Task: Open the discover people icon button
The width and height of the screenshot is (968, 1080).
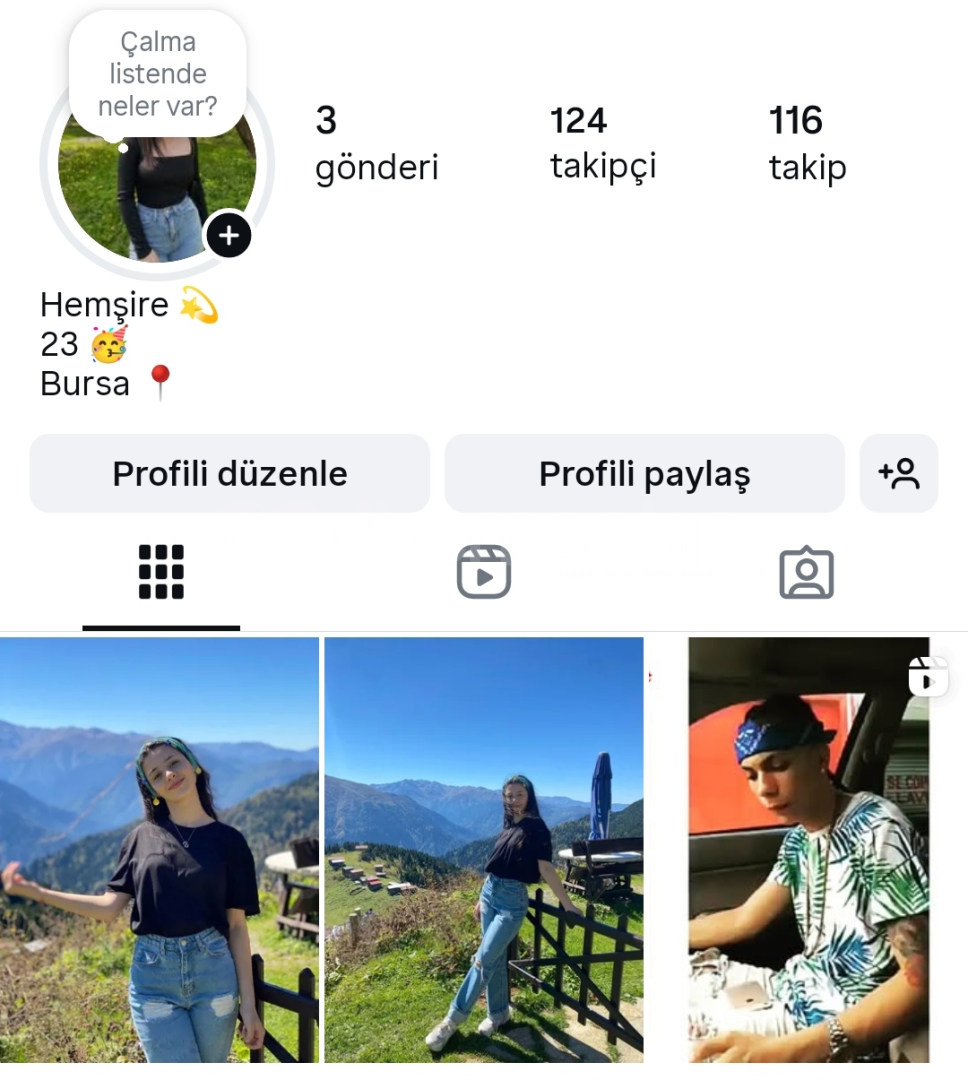Action: (898, 473)
